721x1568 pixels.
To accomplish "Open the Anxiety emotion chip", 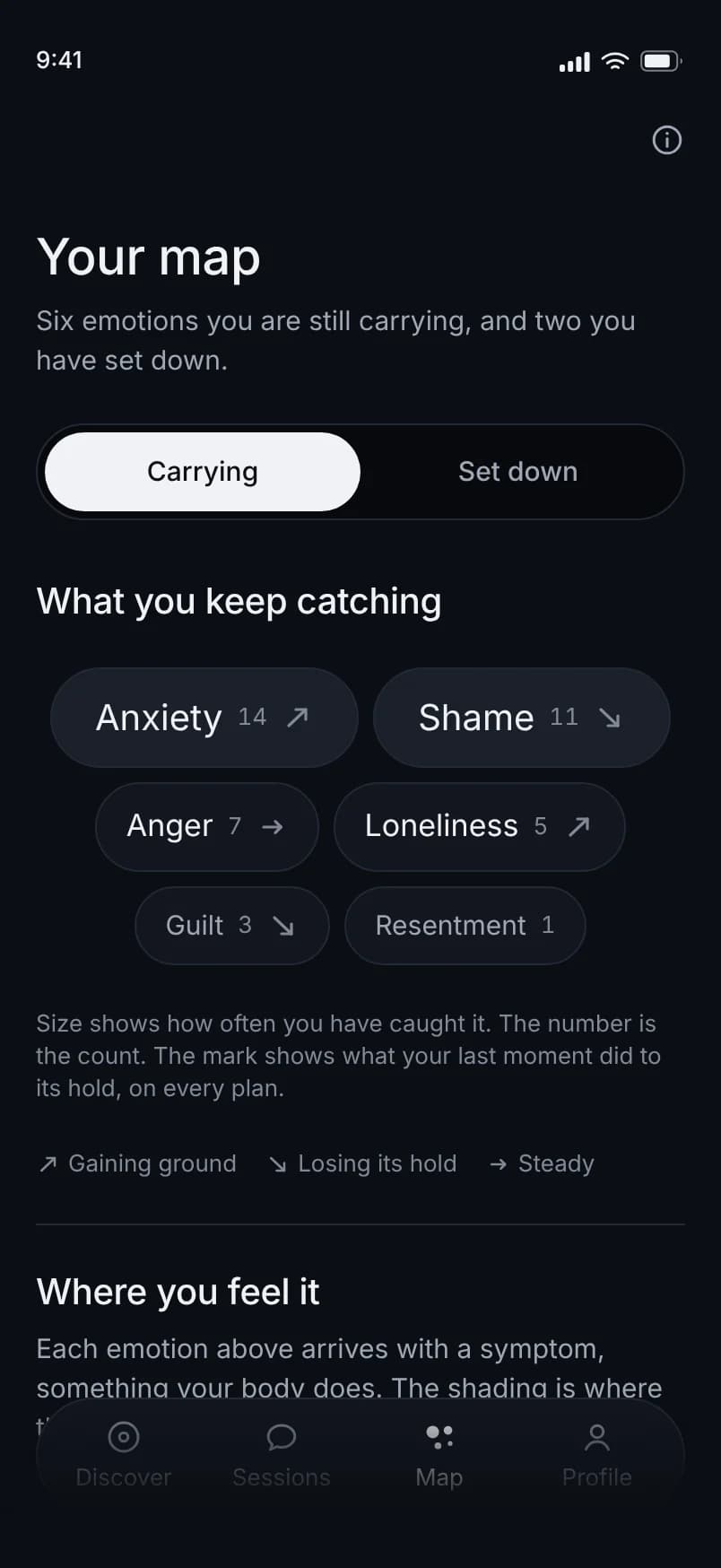I will click(x=204, y=718).
